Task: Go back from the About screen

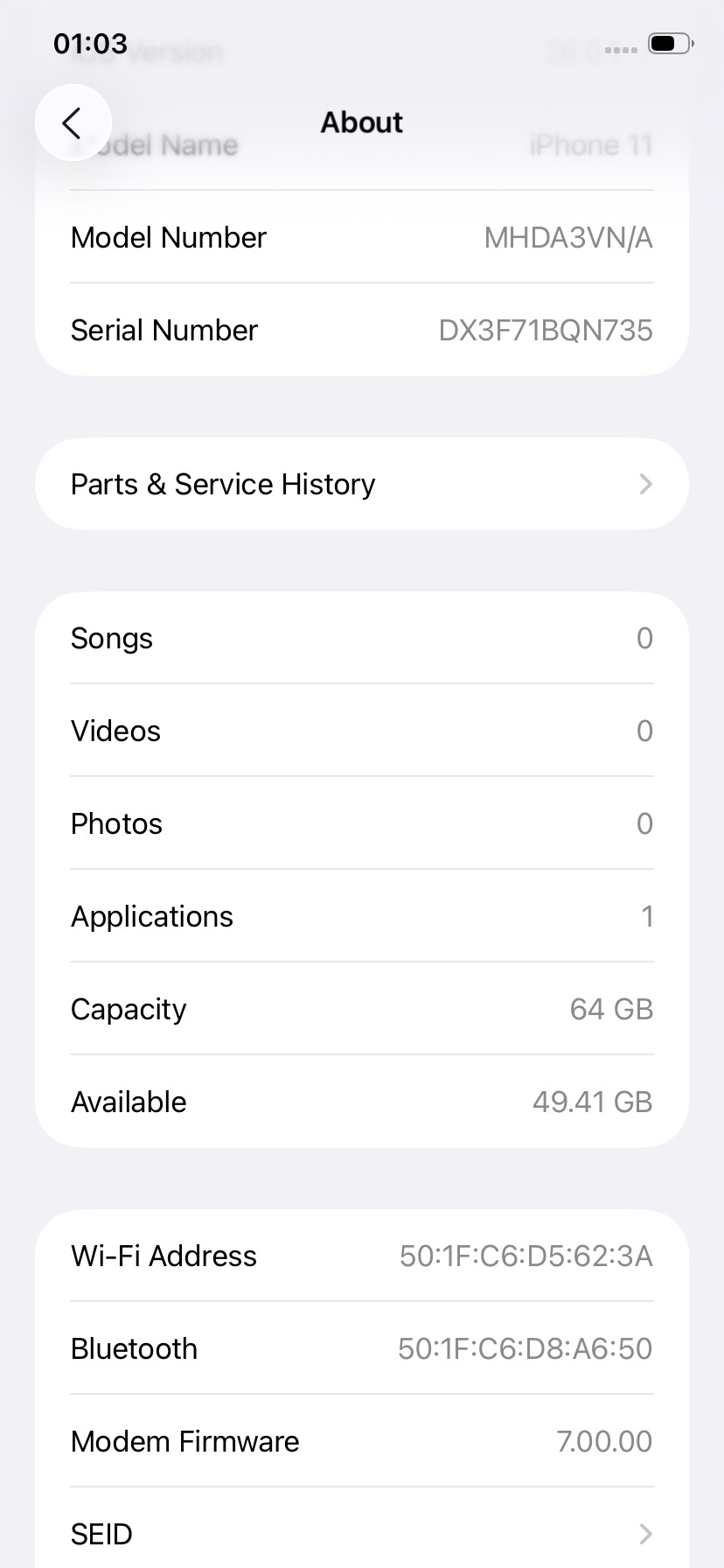Action: (73, 122)
